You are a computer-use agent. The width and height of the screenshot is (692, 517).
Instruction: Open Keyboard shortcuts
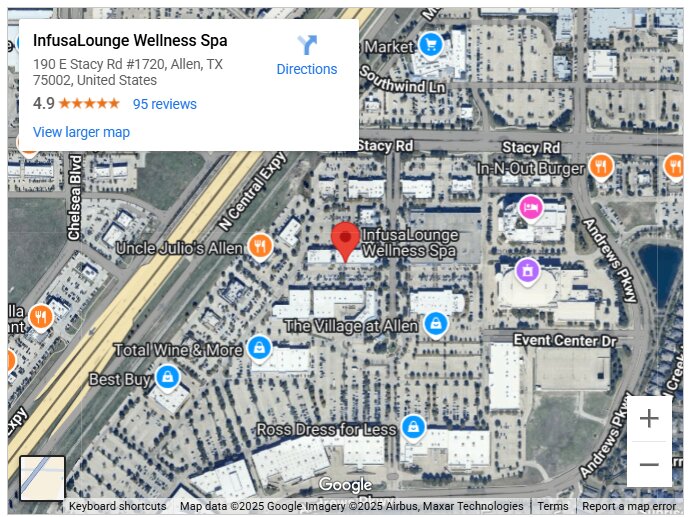(117, 506)
